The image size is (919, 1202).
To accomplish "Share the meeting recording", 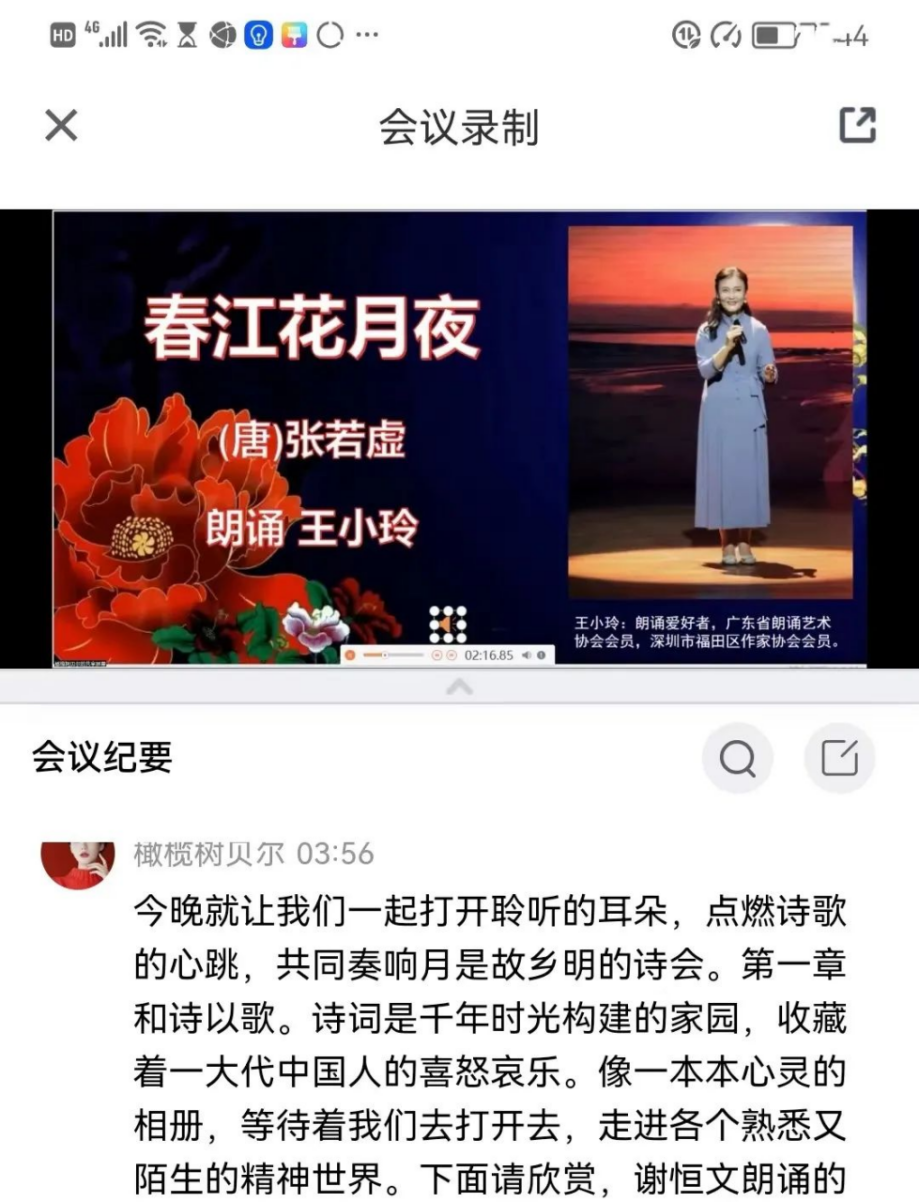I will [x=857, y=127].
